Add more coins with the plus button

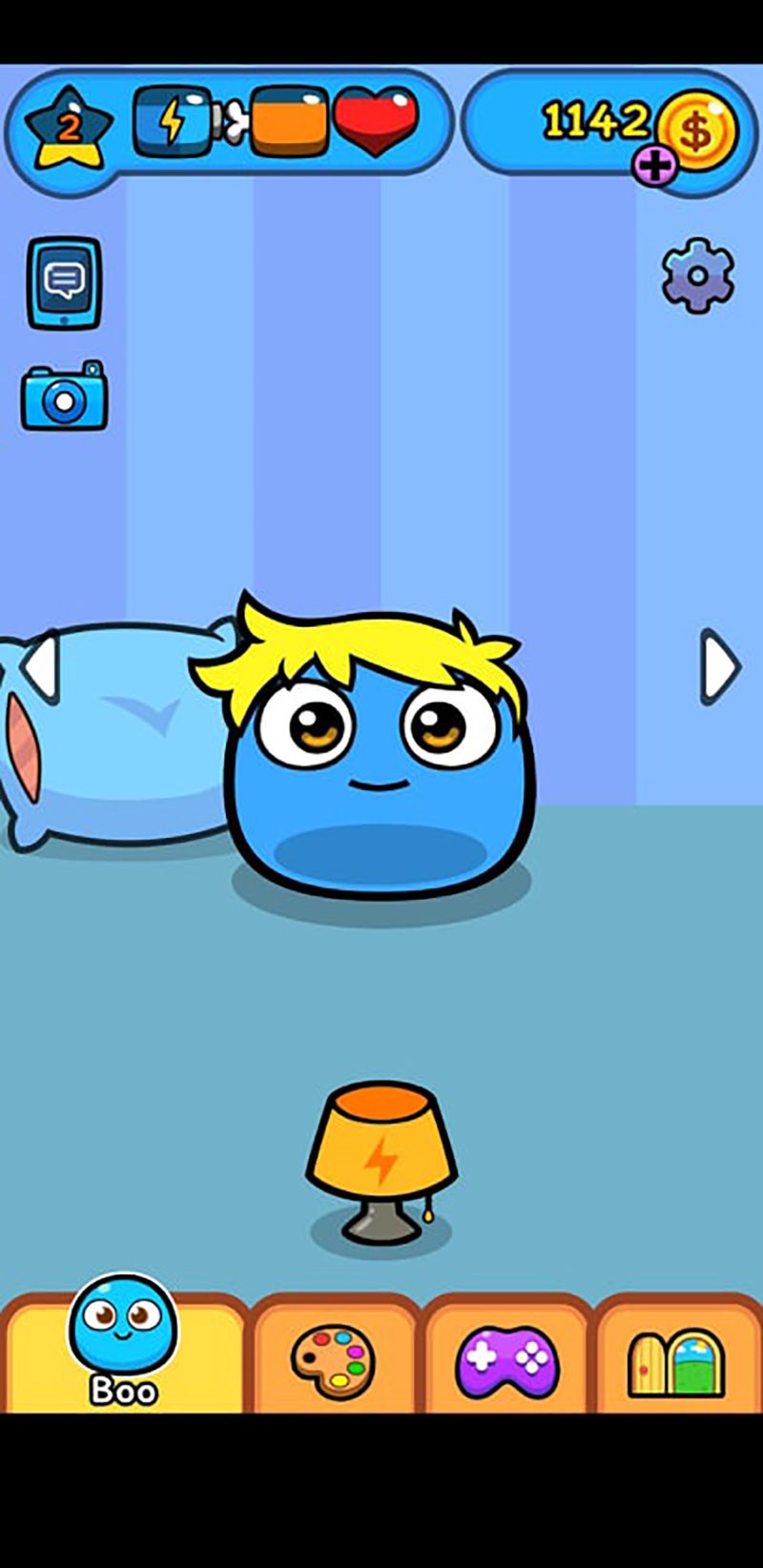[x=654, y=166]
